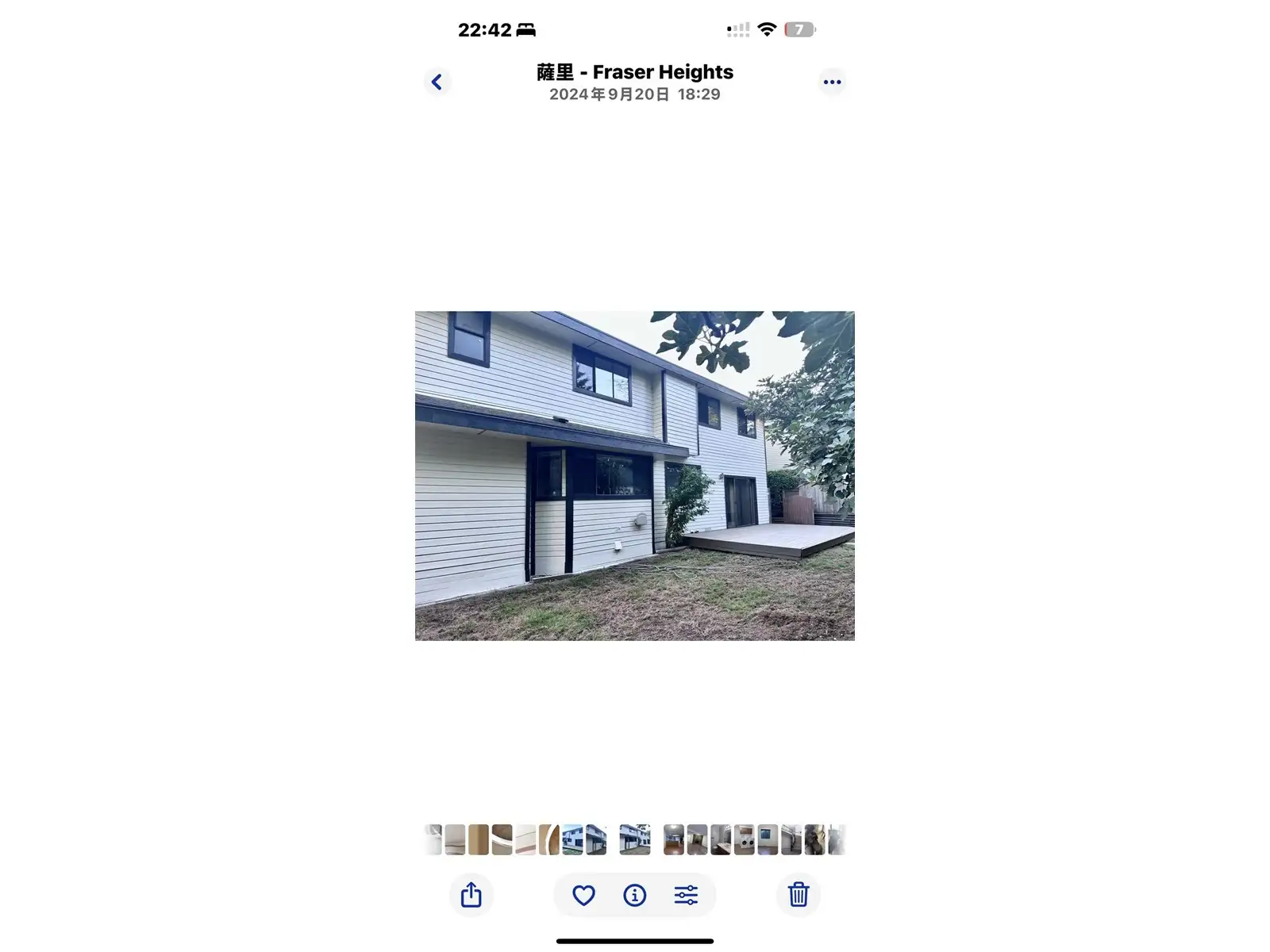This screenshot has width=1270, height=952.
Task: Open the edit adjustments tool
Action: [x=686, y=895]
